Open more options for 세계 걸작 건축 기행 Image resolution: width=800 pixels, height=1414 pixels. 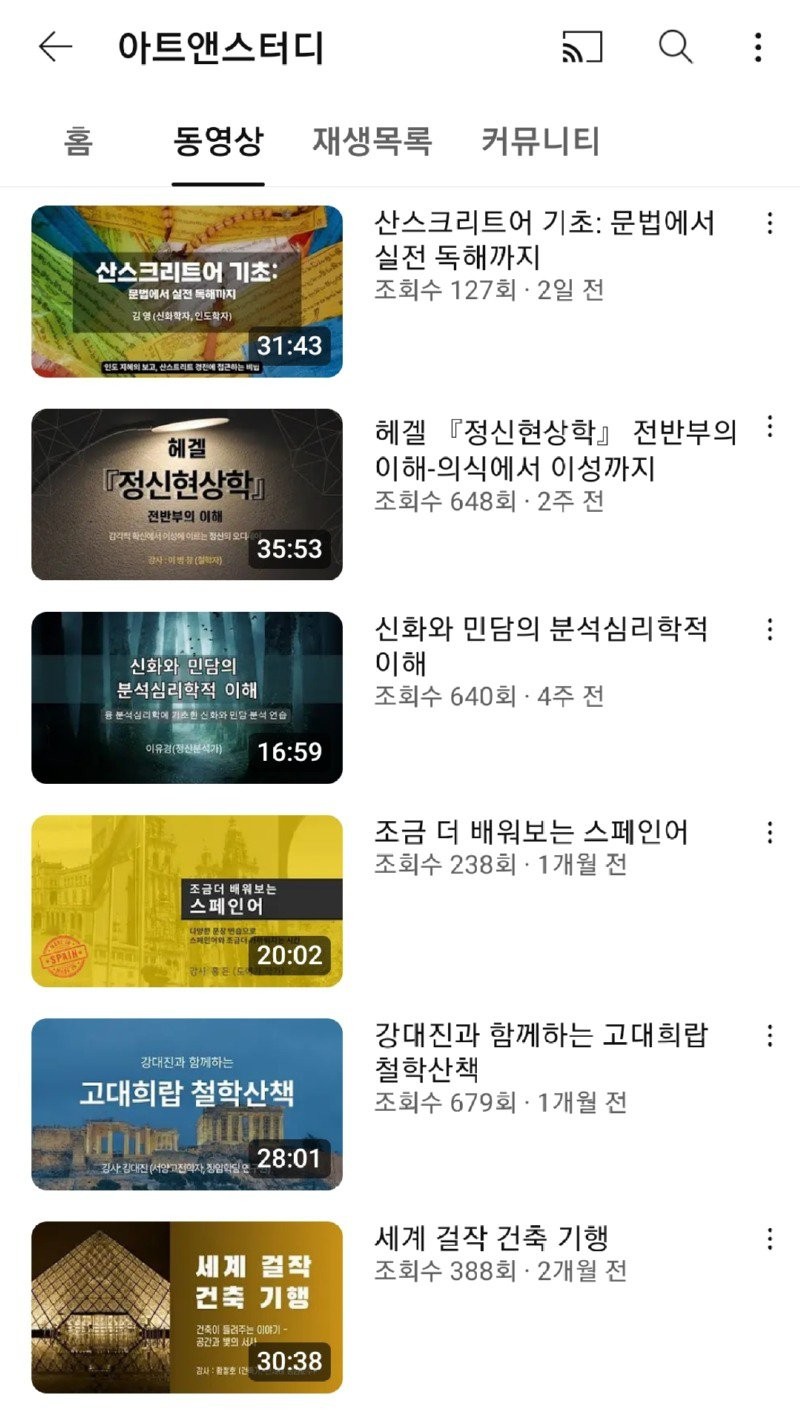(769, 1240)
